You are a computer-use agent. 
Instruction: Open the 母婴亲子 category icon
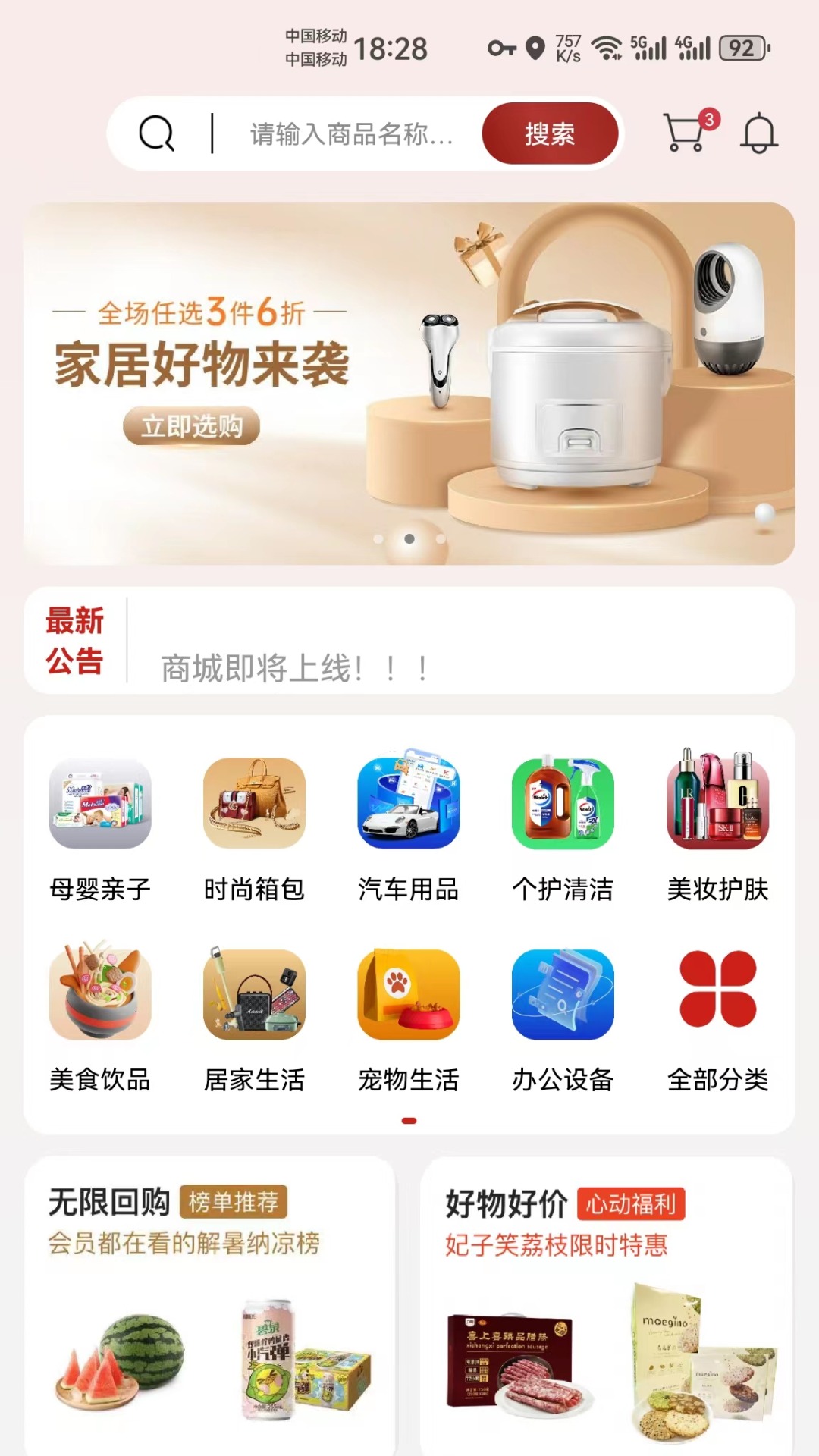pos(101,804)
